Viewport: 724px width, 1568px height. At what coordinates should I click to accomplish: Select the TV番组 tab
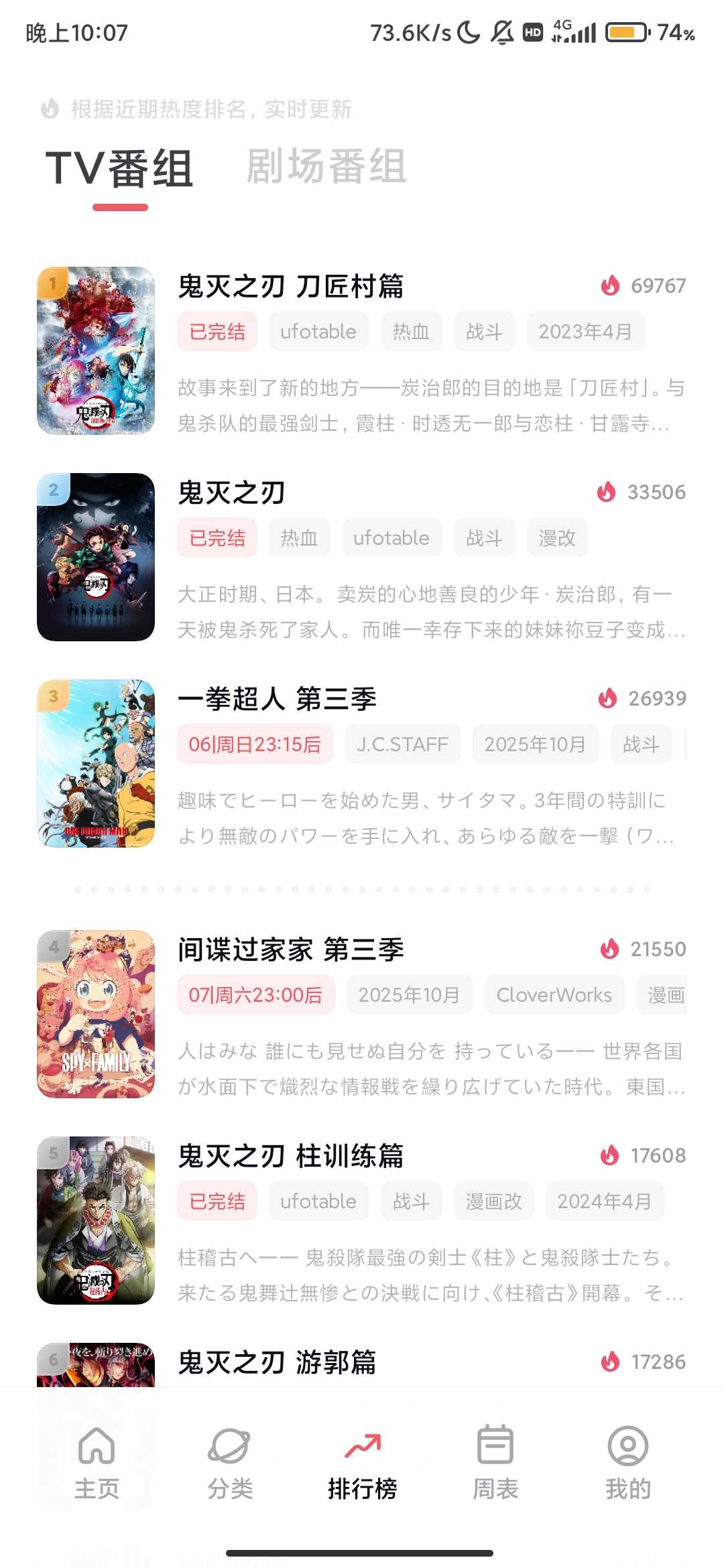119,168
